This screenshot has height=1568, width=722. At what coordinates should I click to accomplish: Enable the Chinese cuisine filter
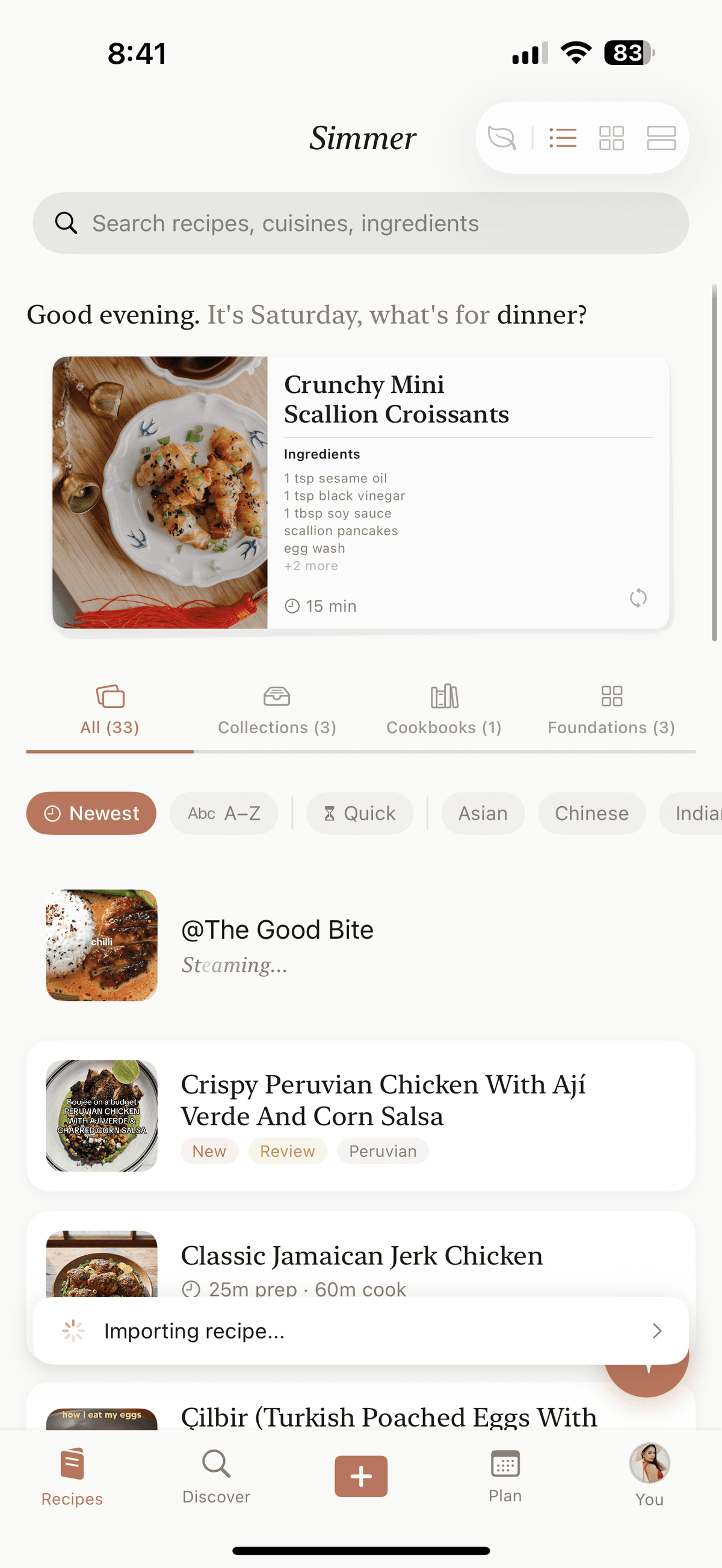click(591, 813)
